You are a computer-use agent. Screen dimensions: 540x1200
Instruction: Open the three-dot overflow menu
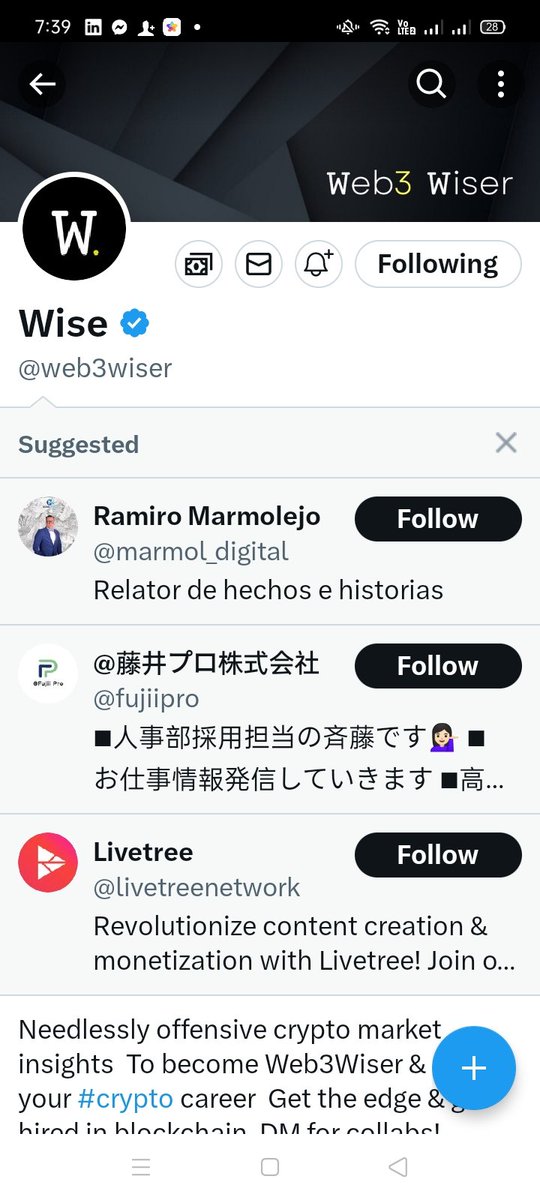tap(501, 85)
